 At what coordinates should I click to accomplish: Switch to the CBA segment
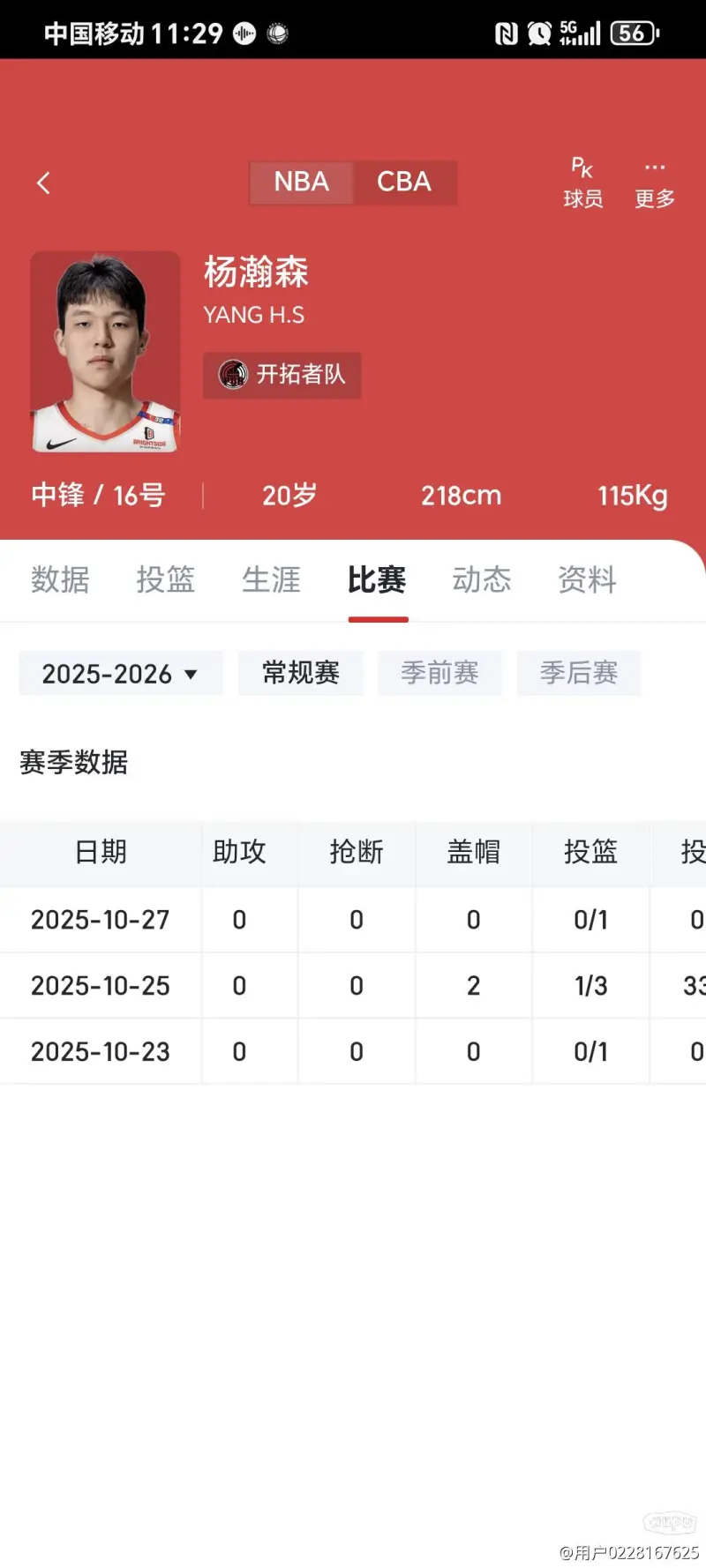tap(404, 183)
